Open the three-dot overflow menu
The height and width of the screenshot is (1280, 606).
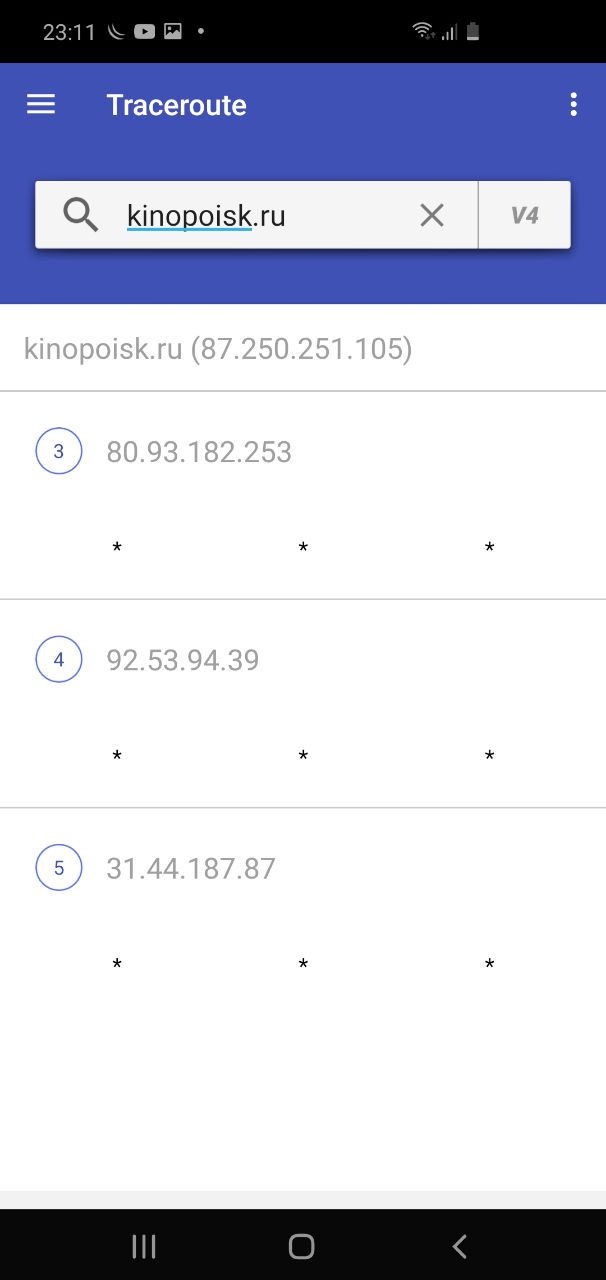pyautogui.click(x=573, y=105)
